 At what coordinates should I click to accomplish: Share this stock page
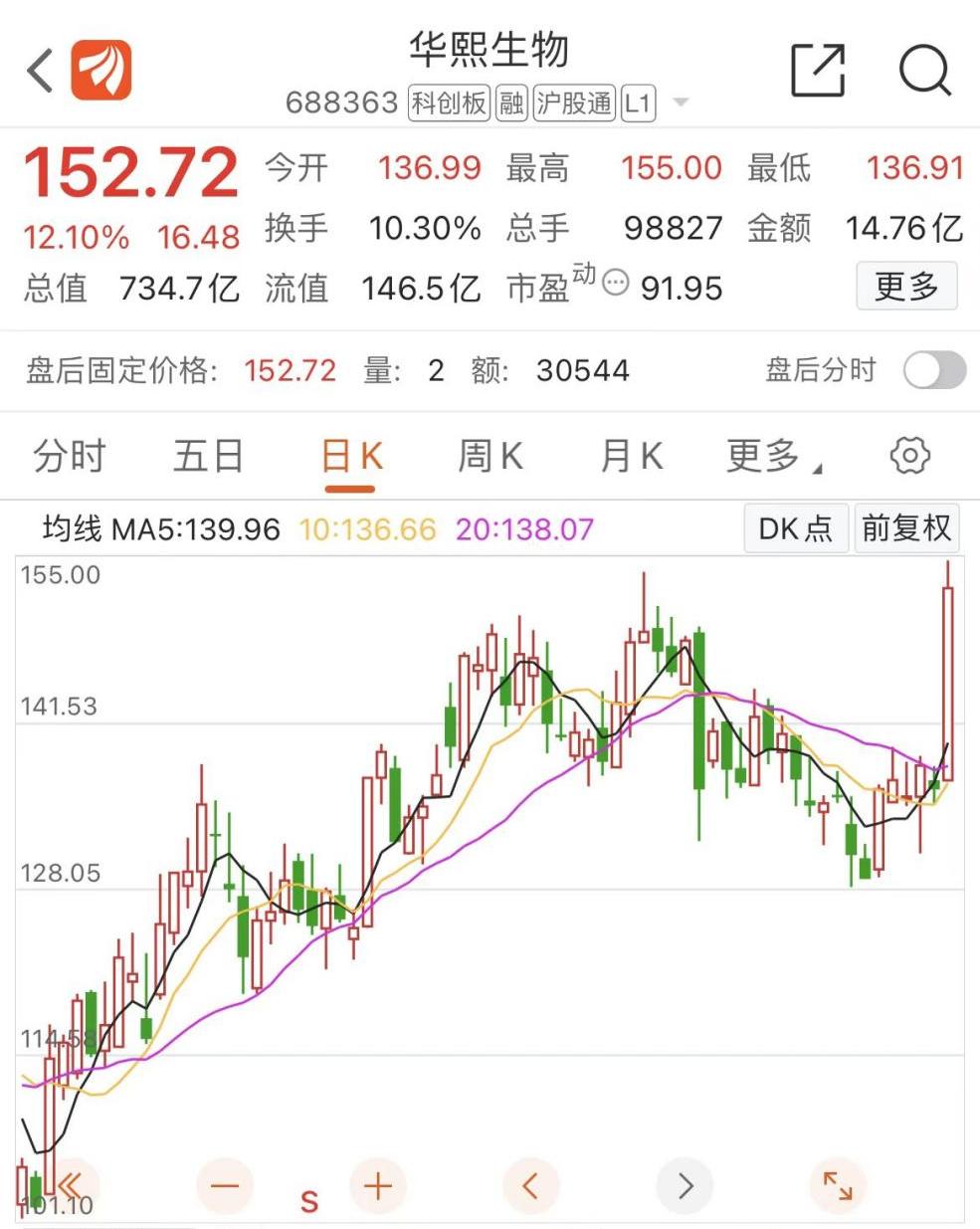[818, 71]
